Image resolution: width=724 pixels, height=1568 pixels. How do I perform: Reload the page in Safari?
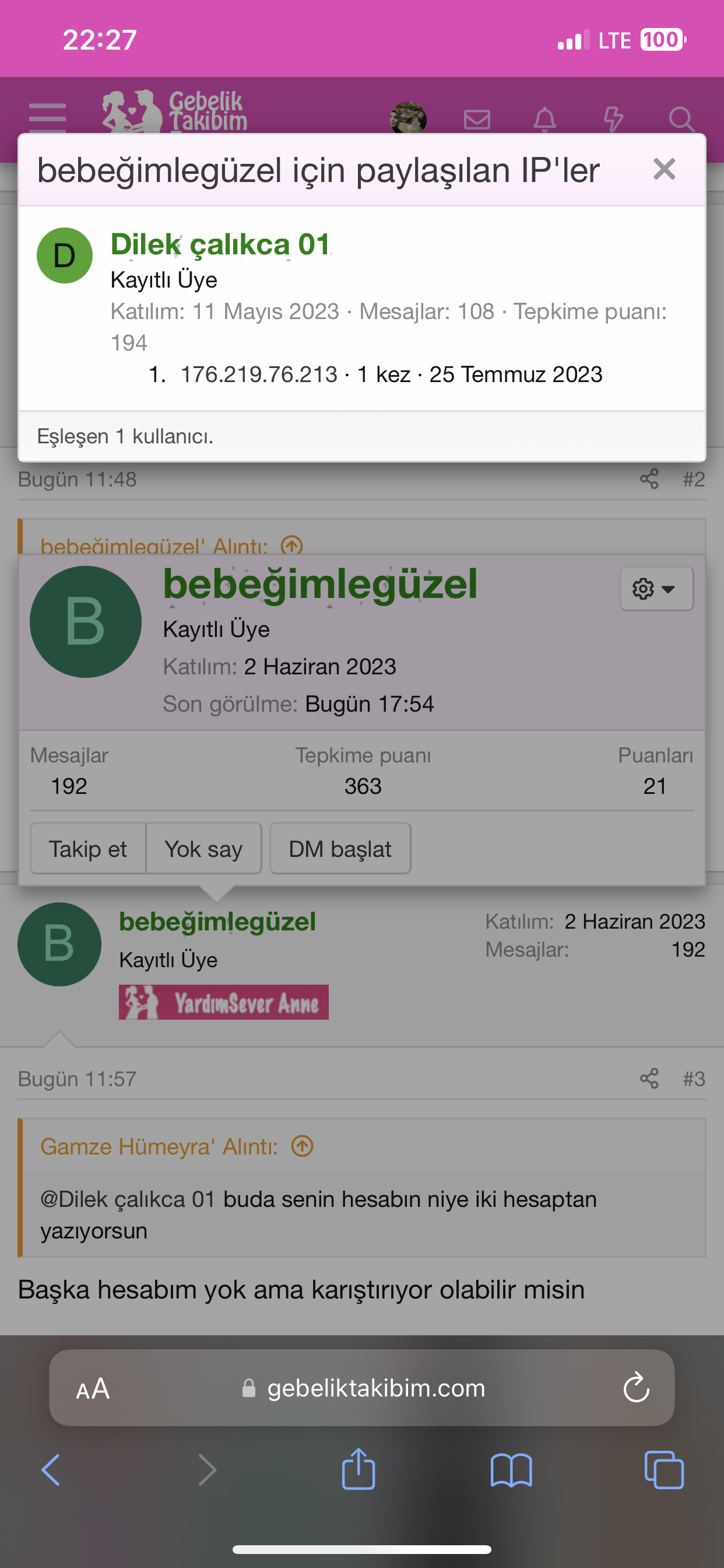[x=636, y=1388]
